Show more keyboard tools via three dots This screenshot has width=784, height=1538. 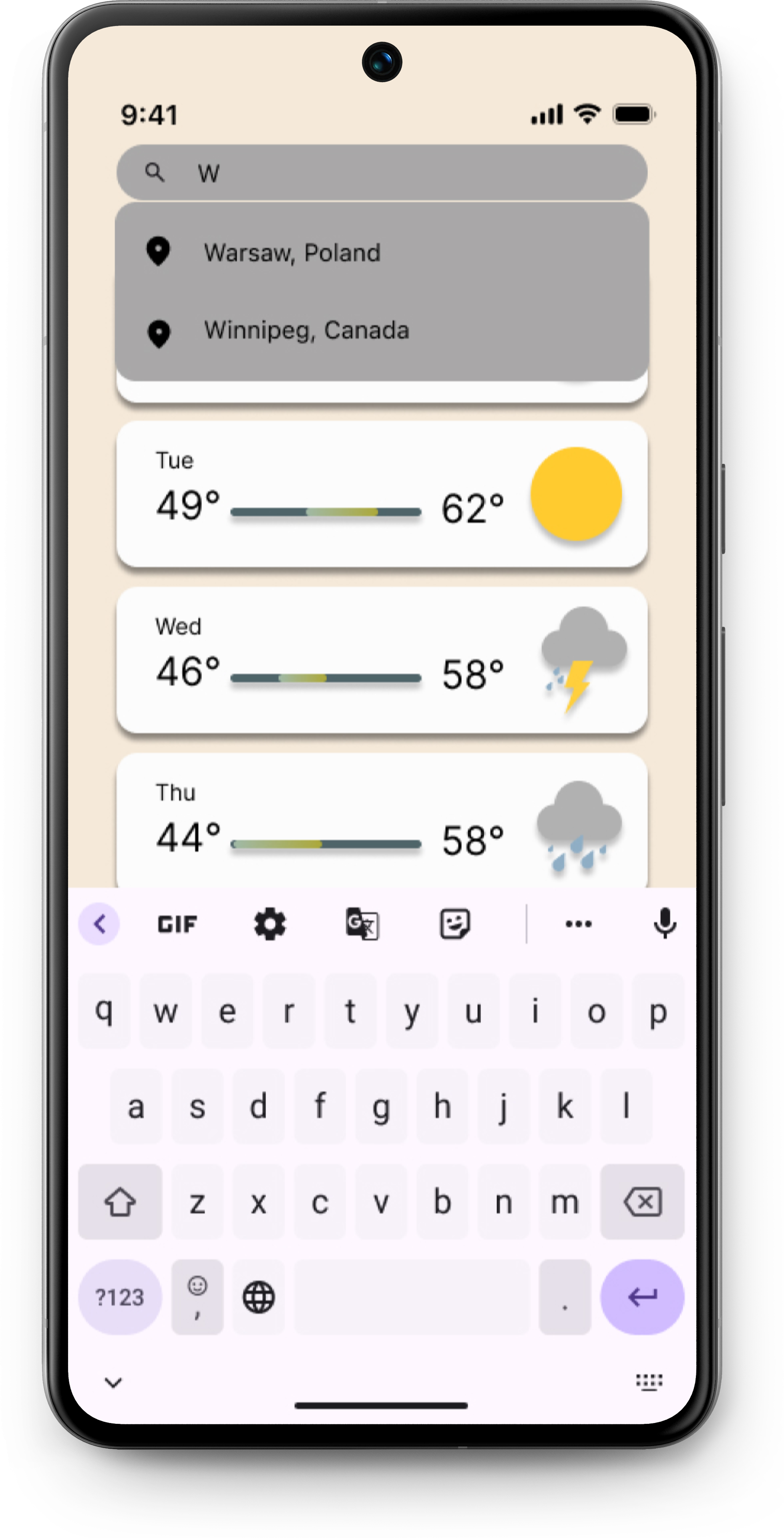click(578, 924)
